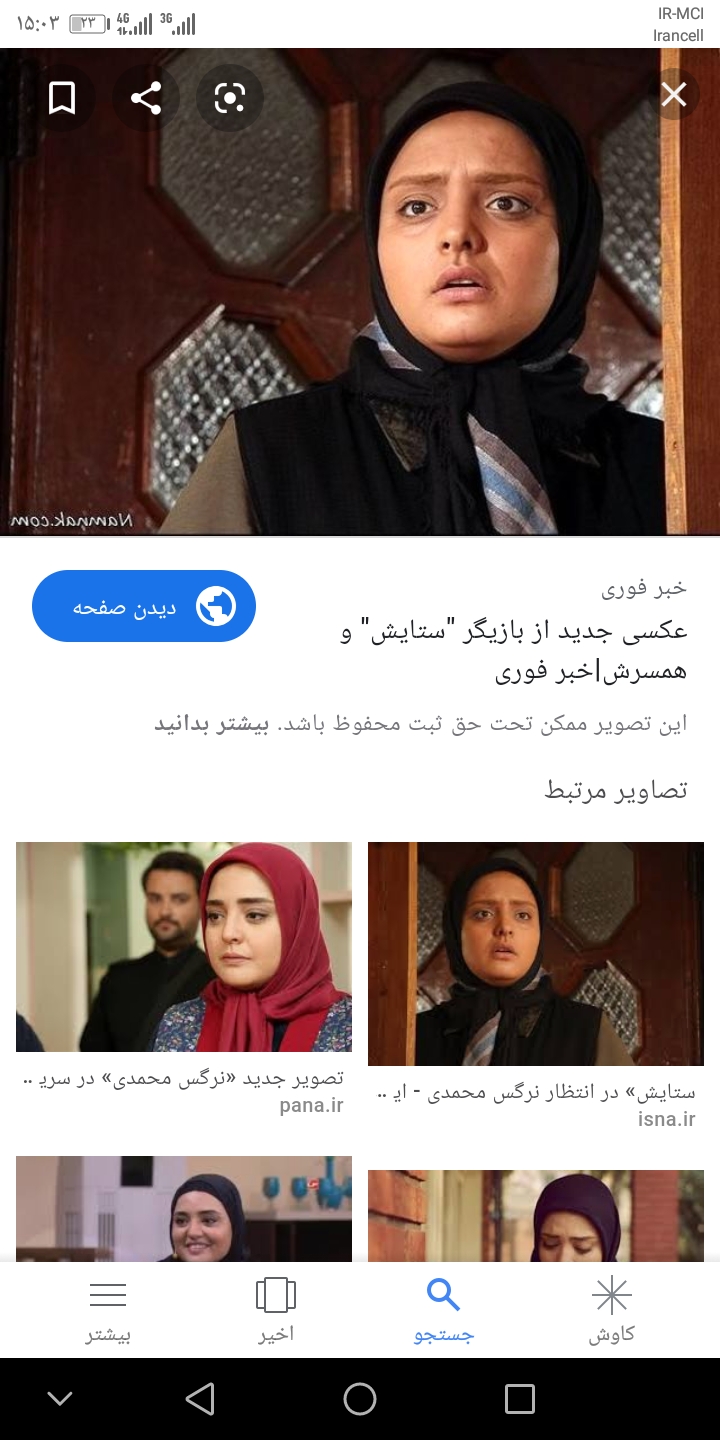Tap the دیدن صفحه button

[x=144, y=606]
